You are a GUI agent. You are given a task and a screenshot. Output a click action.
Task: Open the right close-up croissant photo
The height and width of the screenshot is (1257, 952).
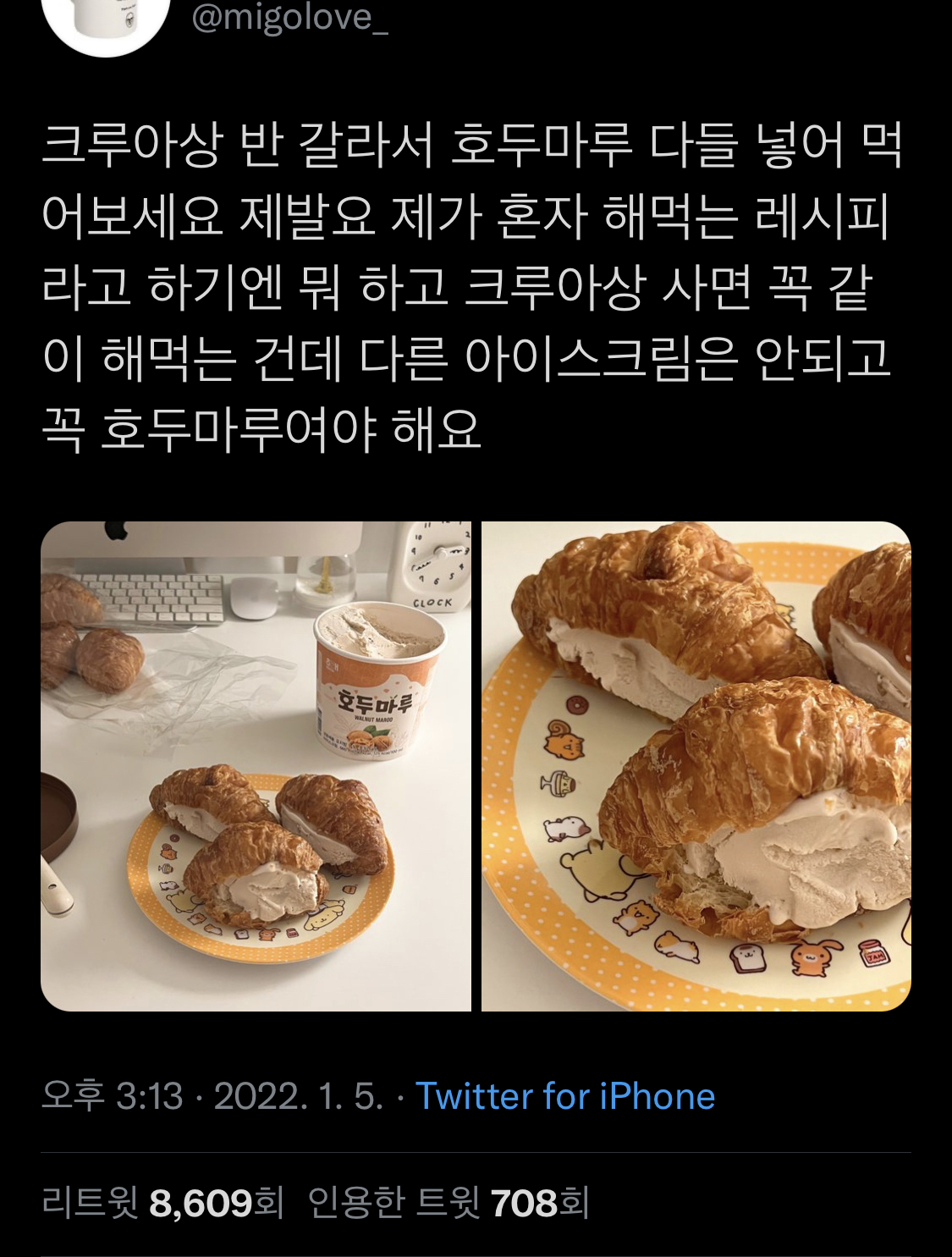[696, 766]
